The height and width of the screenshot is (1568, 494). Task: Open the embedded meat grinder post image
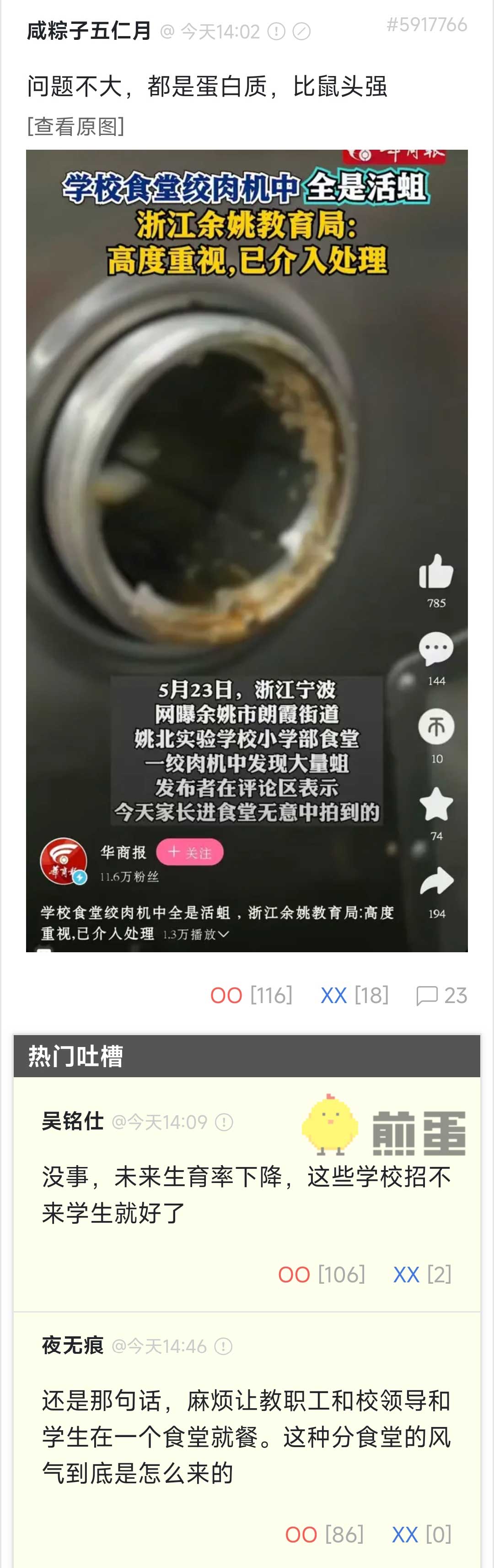[x=247, y=550]
